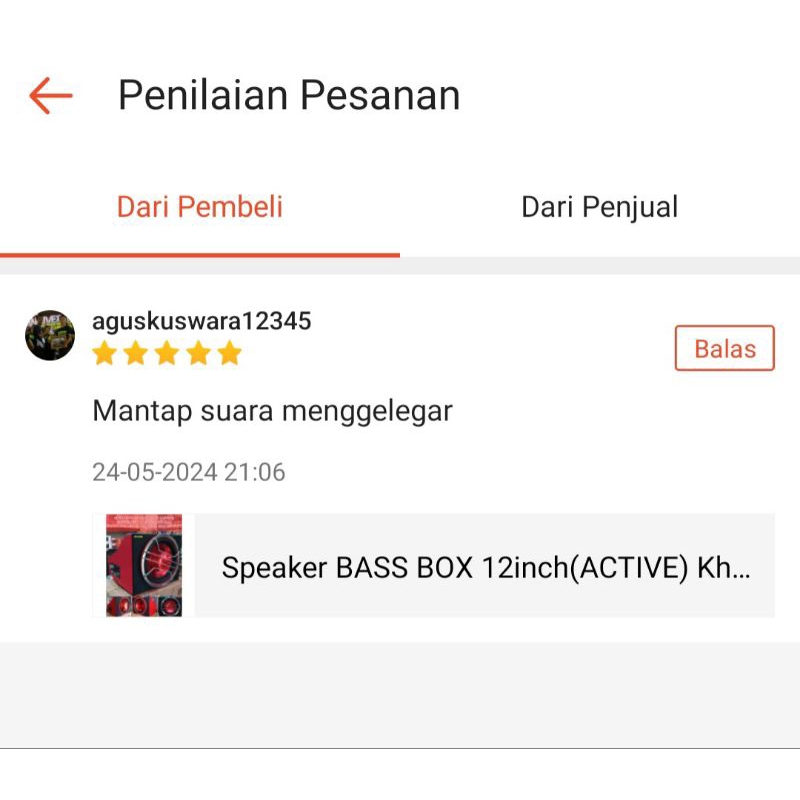
Task: Open aguskuswara12345's profile avatar
Action: click(50, 335)
